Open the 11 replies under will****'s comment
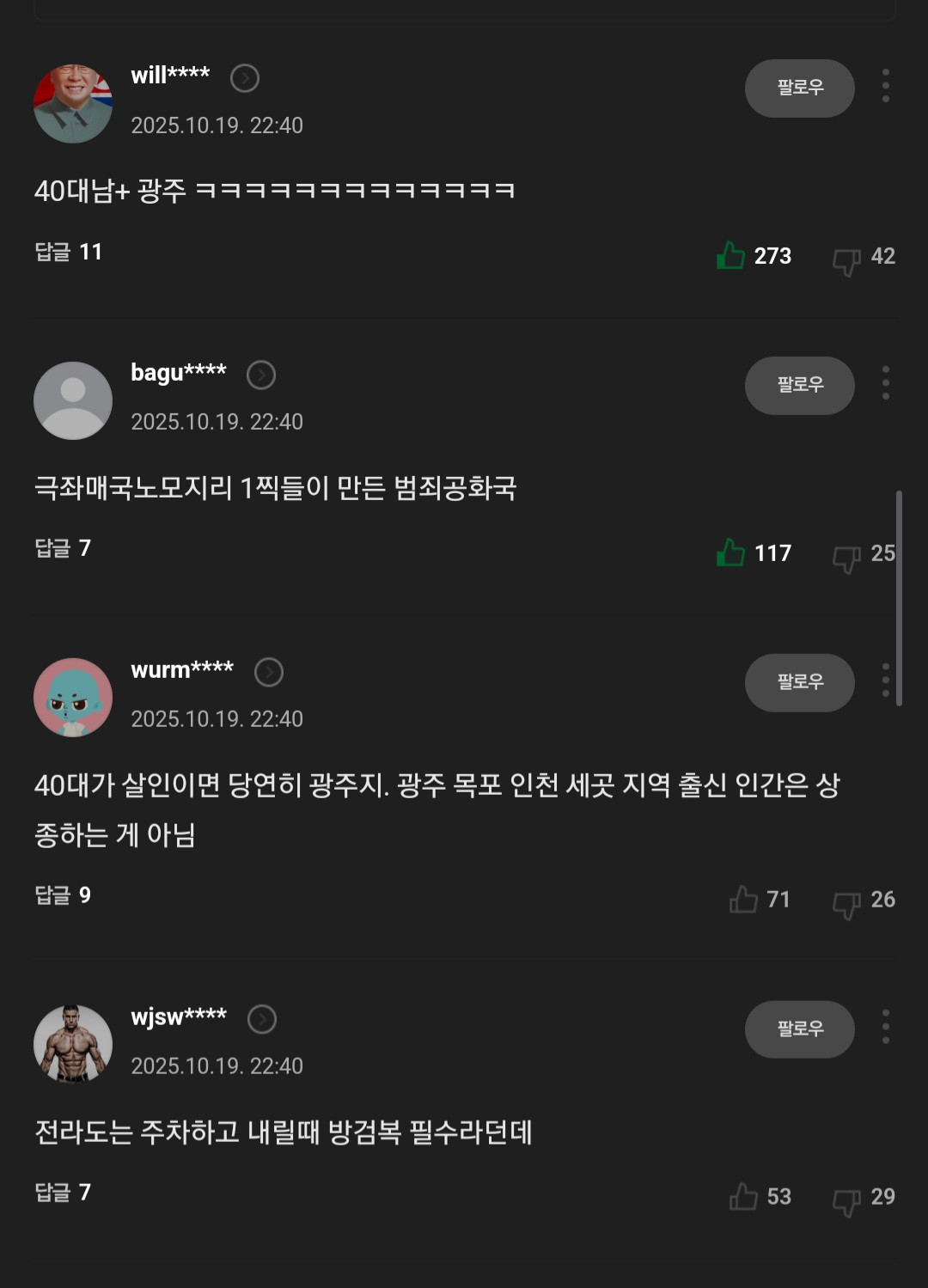This screenshot has height=1288, width=928. pyautogui.click(x=69, y=252)
